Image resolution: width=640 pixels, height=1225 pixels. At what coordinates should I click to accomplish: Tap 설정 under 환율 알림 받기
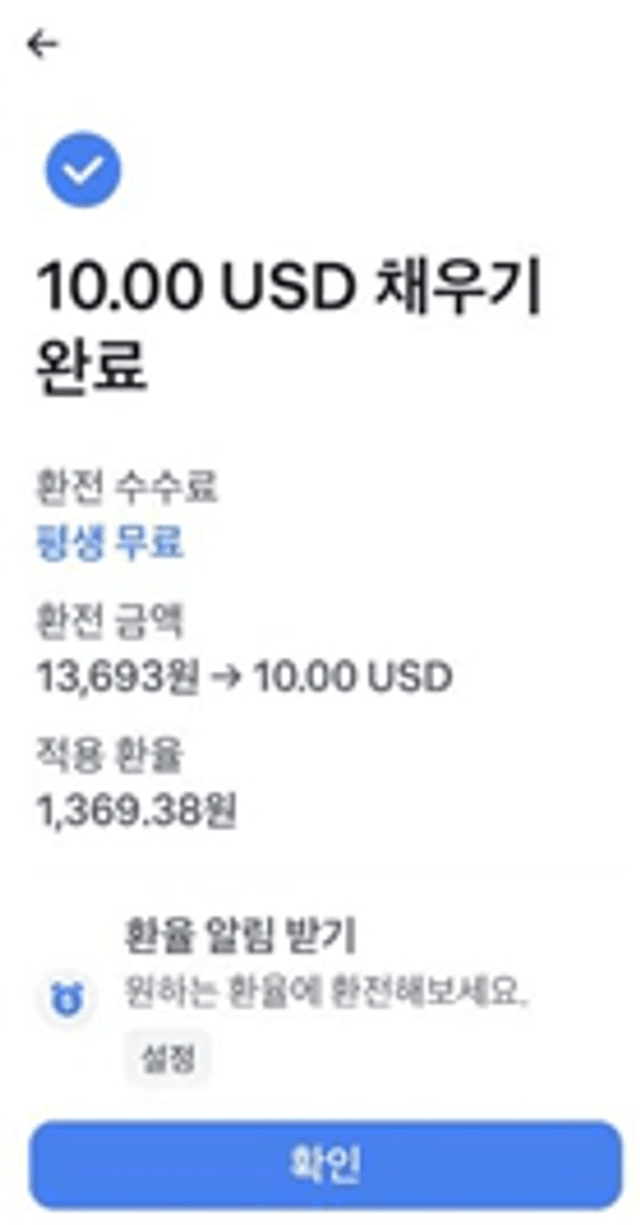[x=168, y=1056]
